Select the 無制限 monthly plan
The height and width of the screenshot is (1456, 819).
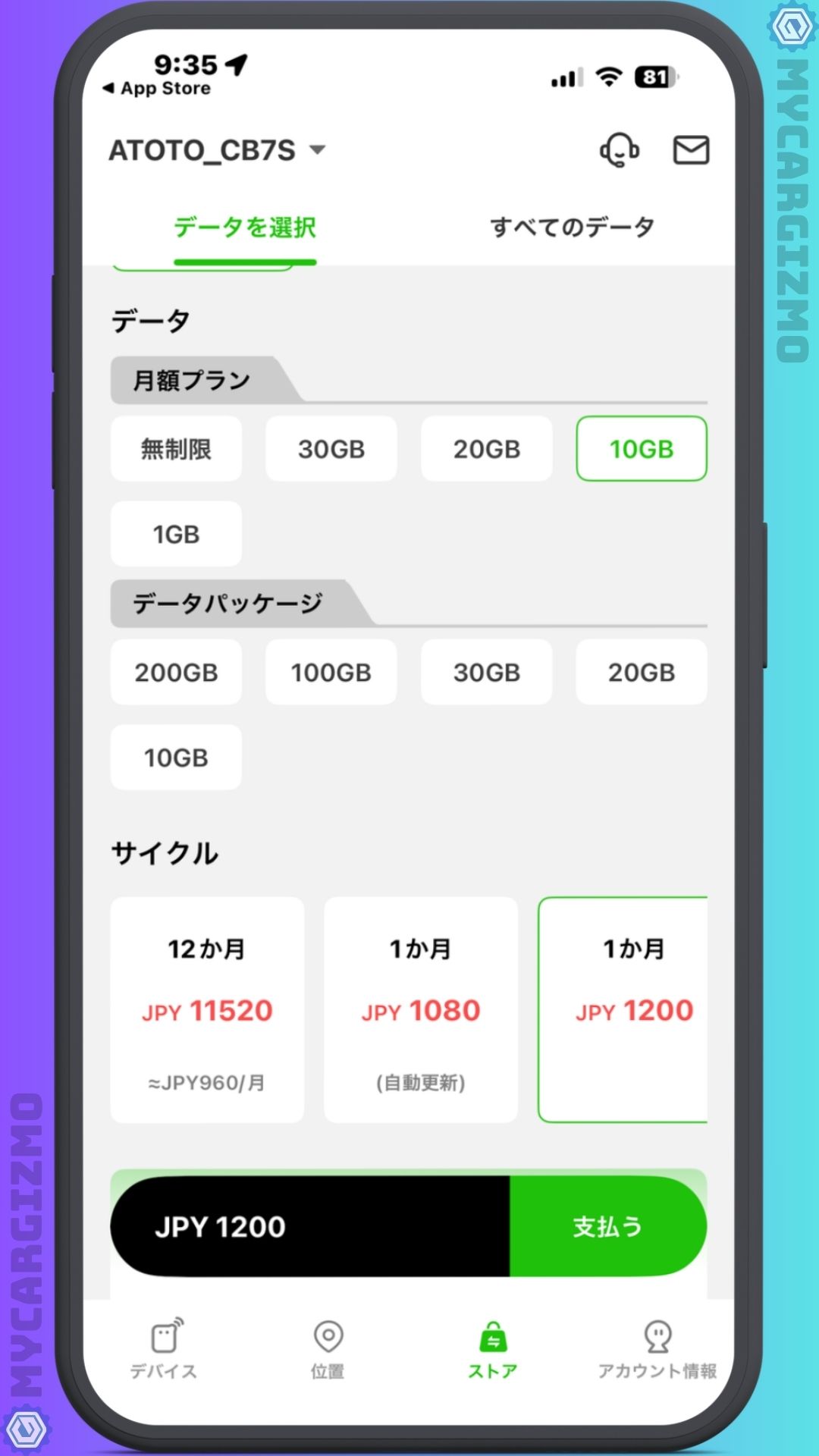tap(176, 449)
